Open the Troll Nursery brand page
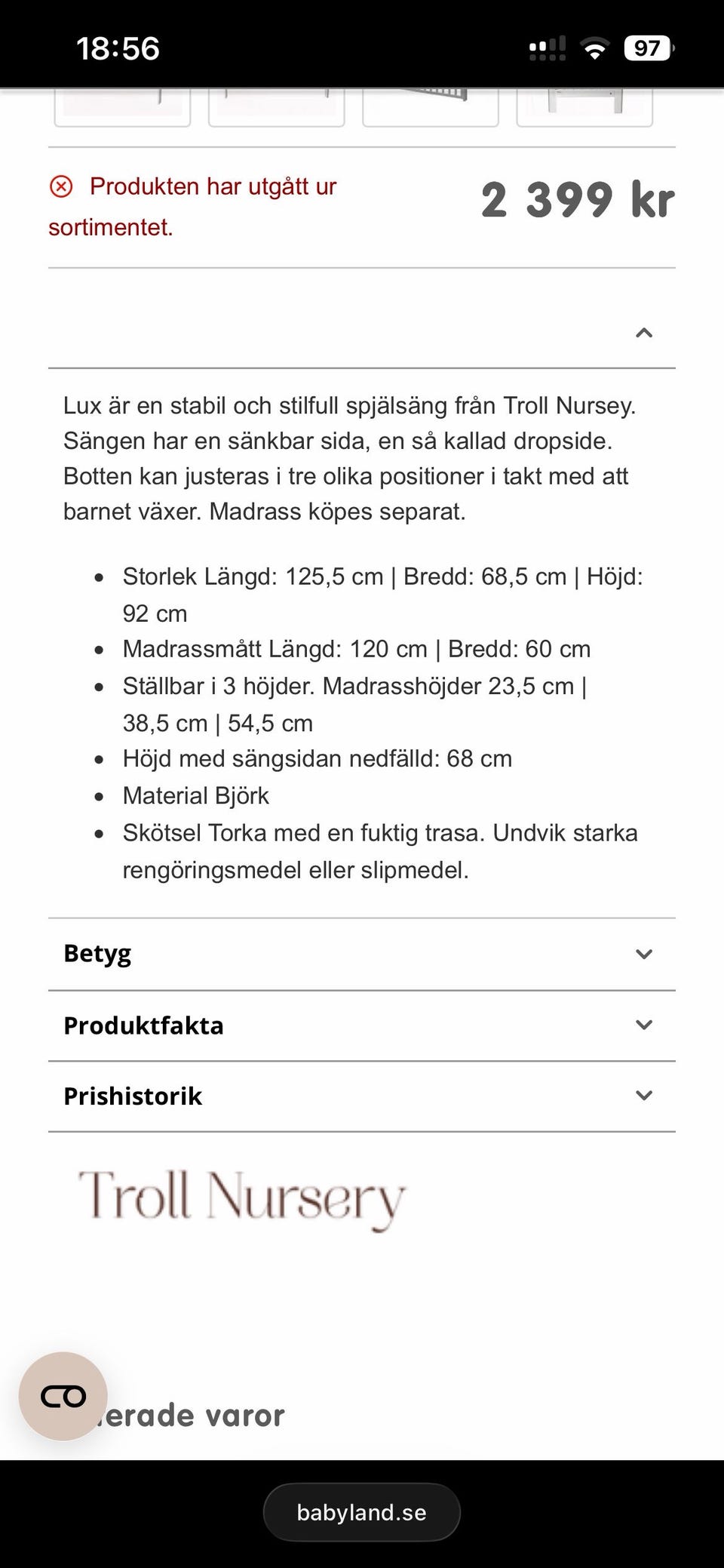This screenshot has height=1568, width=724. point(242,1198)
